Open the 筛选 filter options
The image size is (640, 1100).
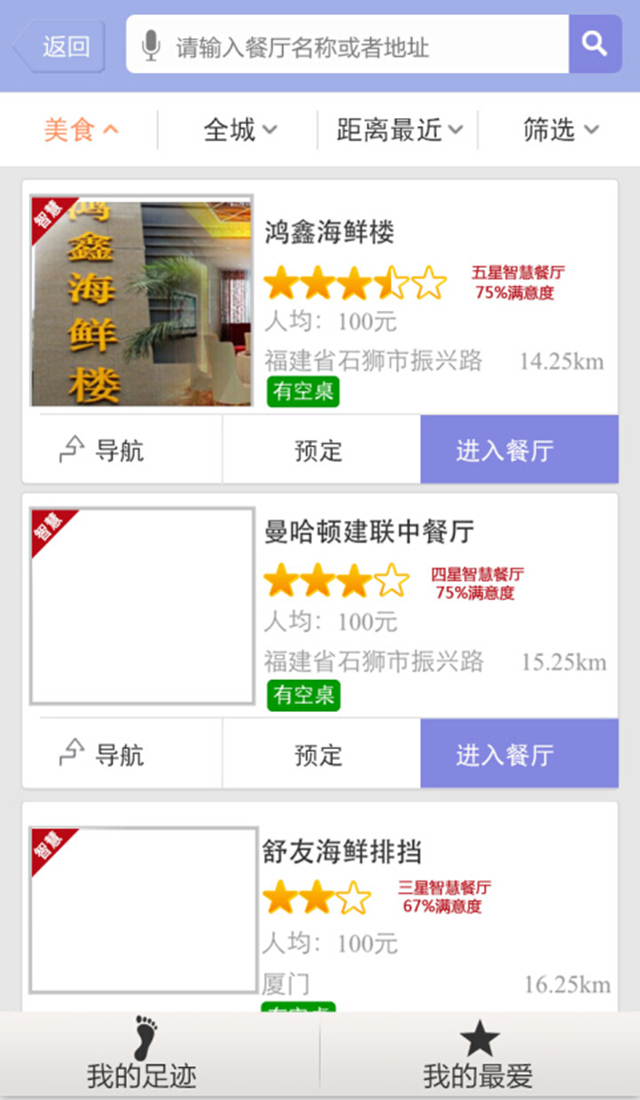(x=560, y=129)
